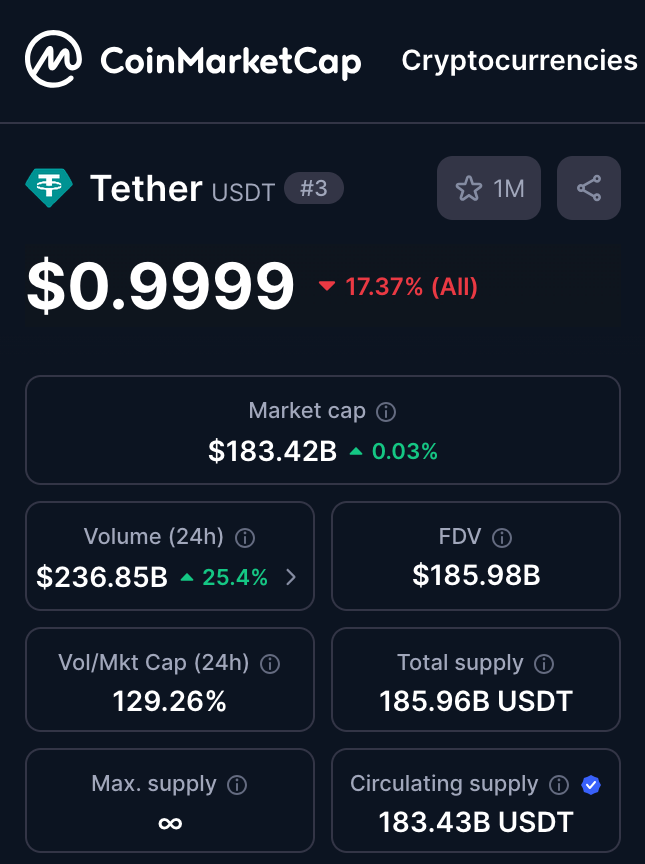The image size is (645, 864).
Task: Expand Volume (24h) details chevron
Action: pyautogui.click(x=291, y=576)
